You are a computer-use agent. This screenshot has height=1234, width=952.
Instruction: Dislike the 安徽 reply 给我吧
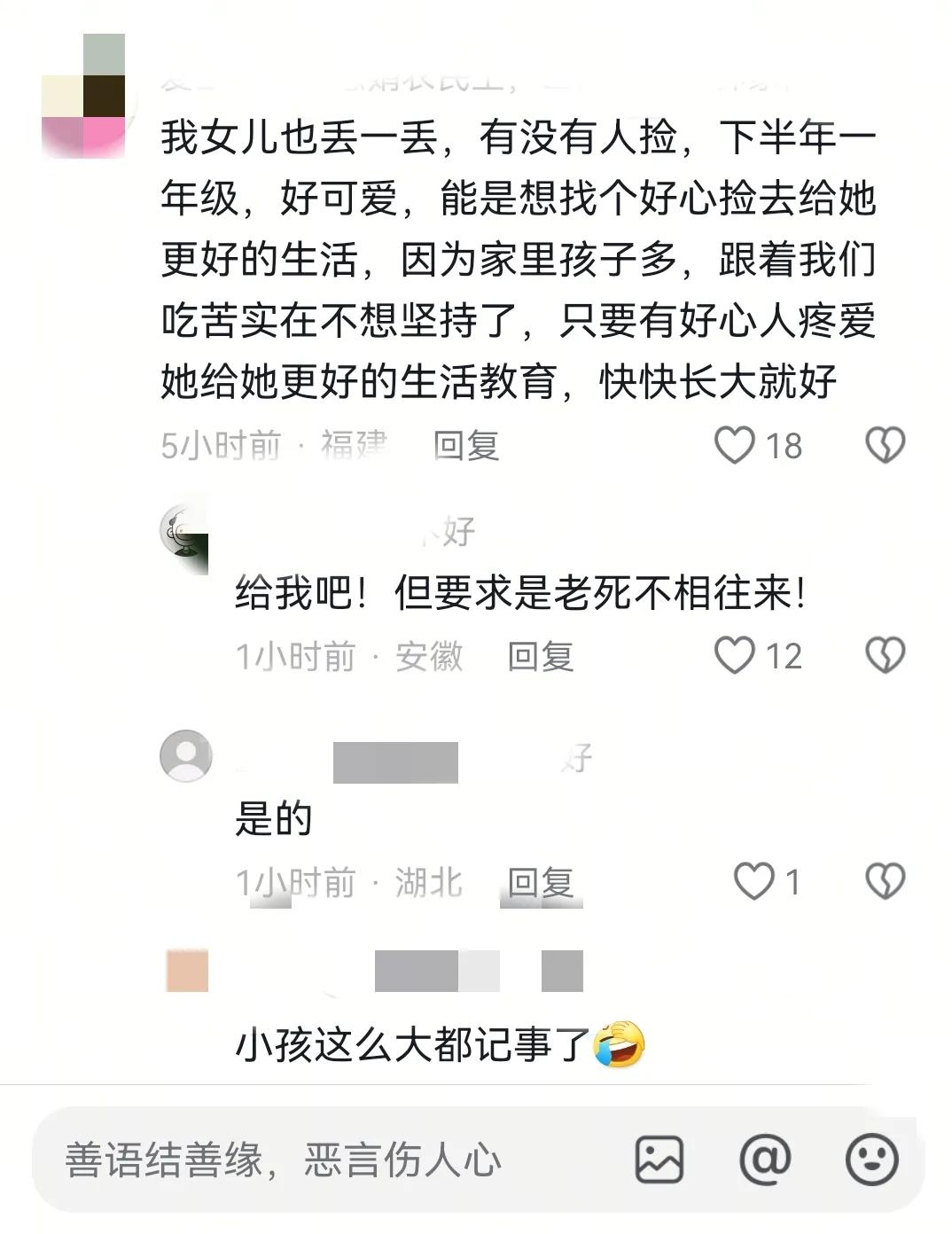[885, 655]
